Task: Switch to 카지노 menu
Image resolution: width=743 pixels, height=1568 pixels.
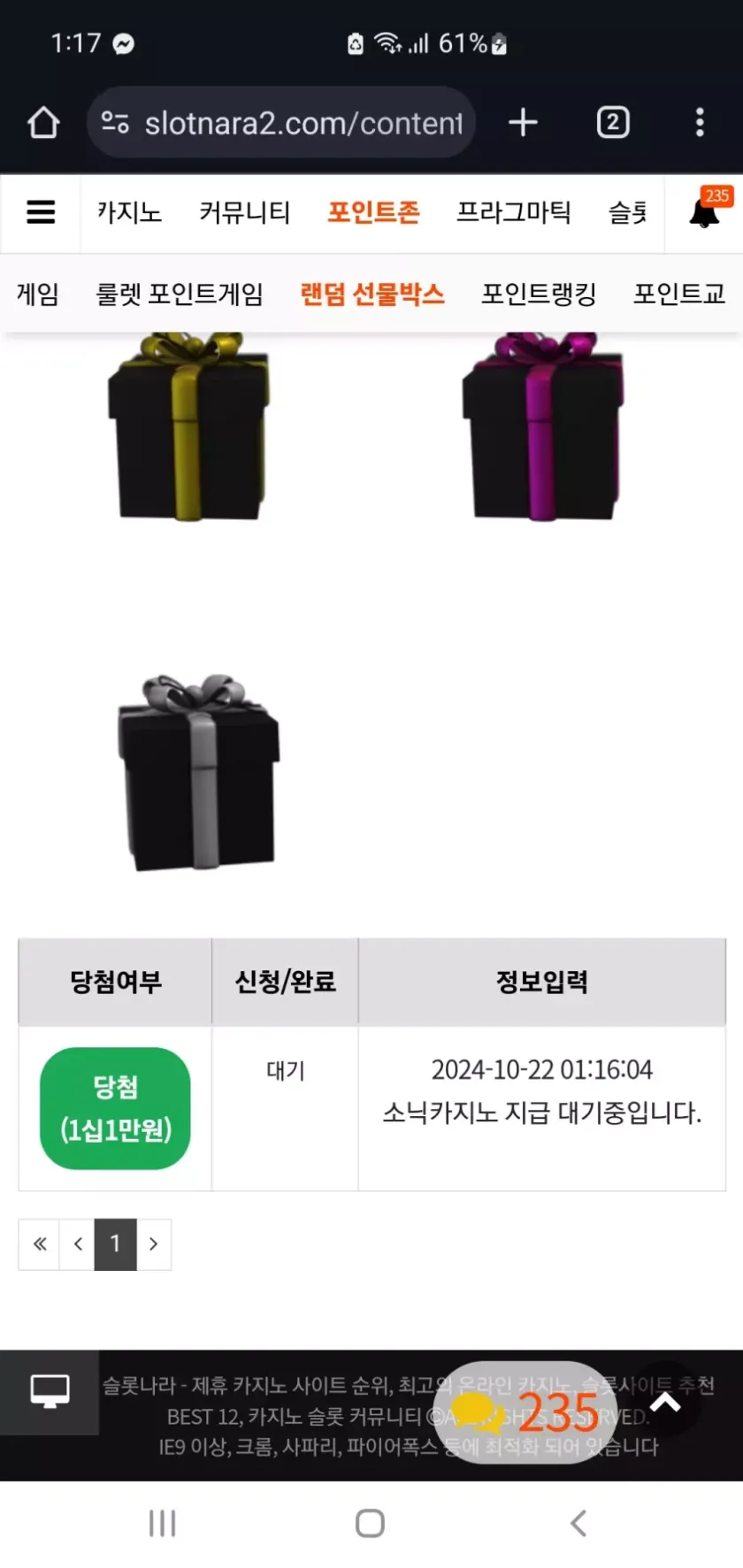Action: click(129, 212)
